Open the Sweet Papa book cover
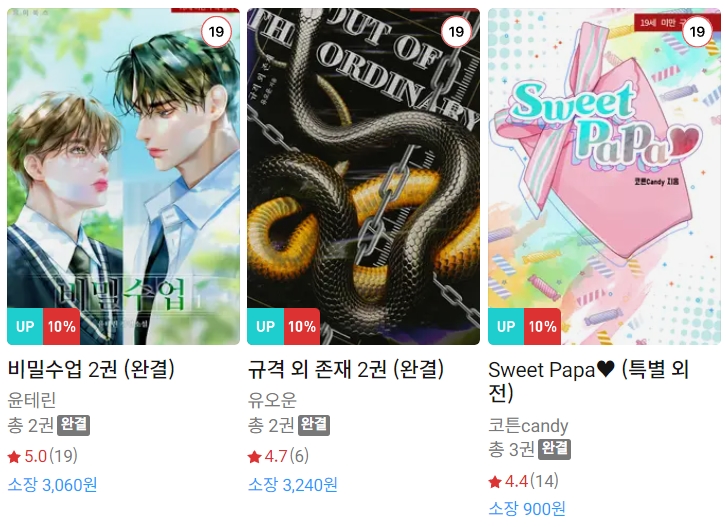 coord(603,176)
